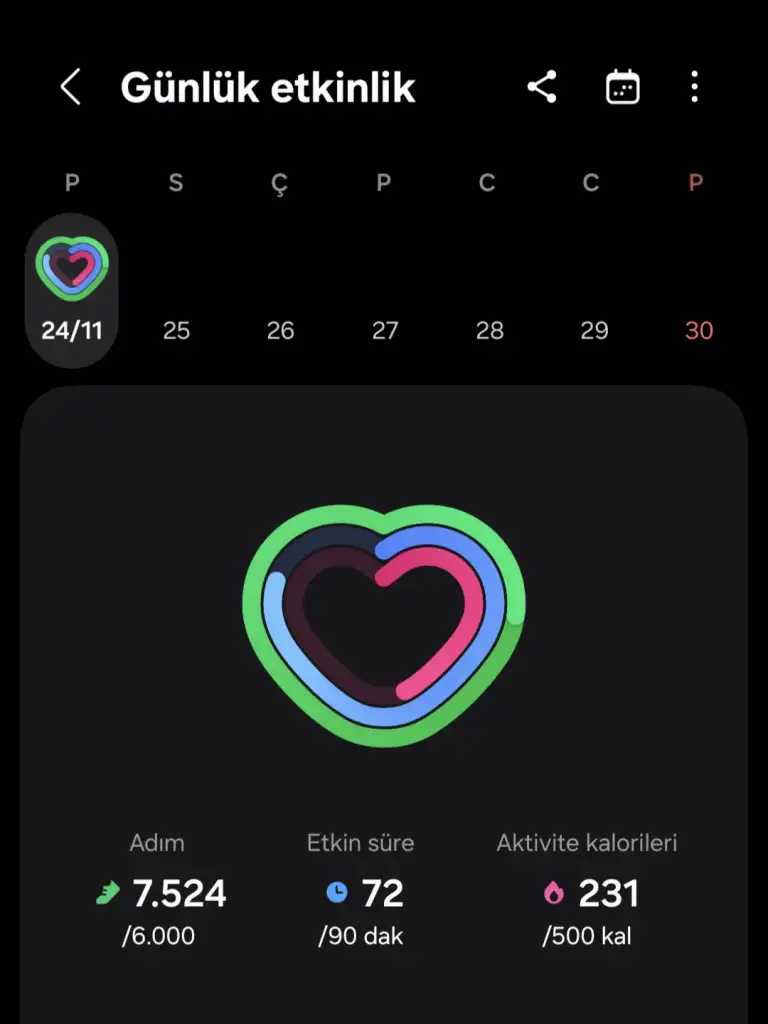
Task: Switch to day 25
Action: (176, 330)
